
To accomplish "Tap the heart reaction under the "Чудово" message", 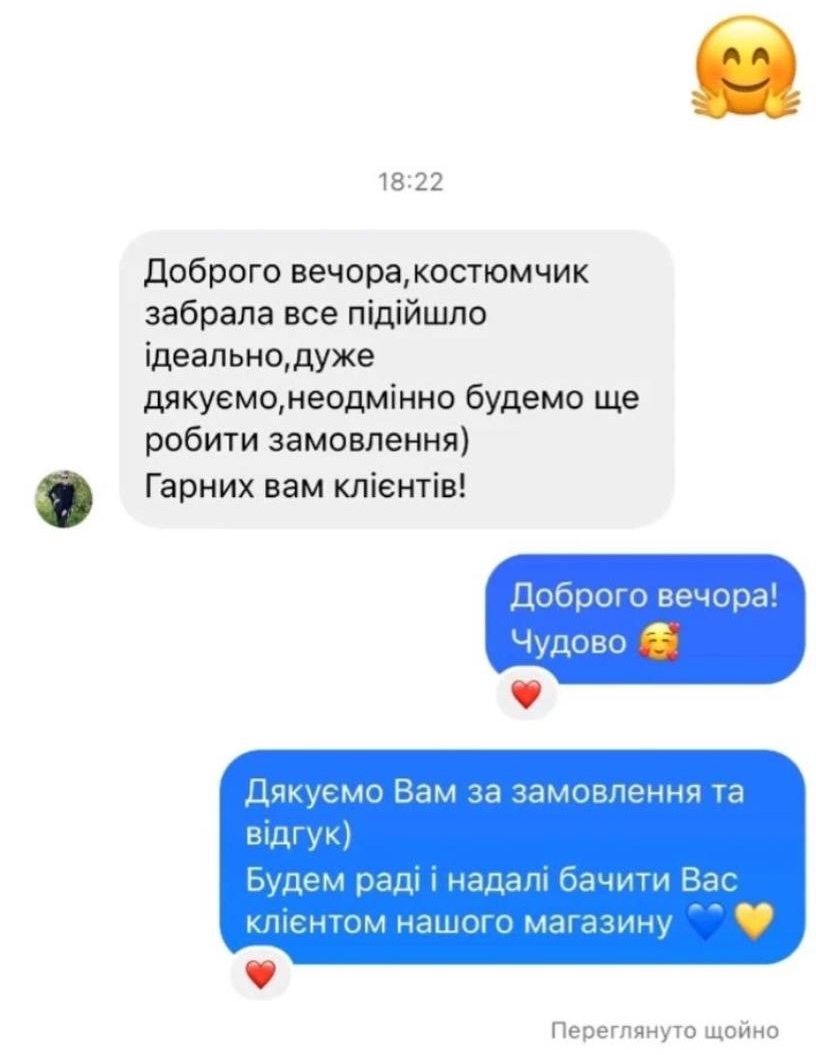I will pos(526,693).
